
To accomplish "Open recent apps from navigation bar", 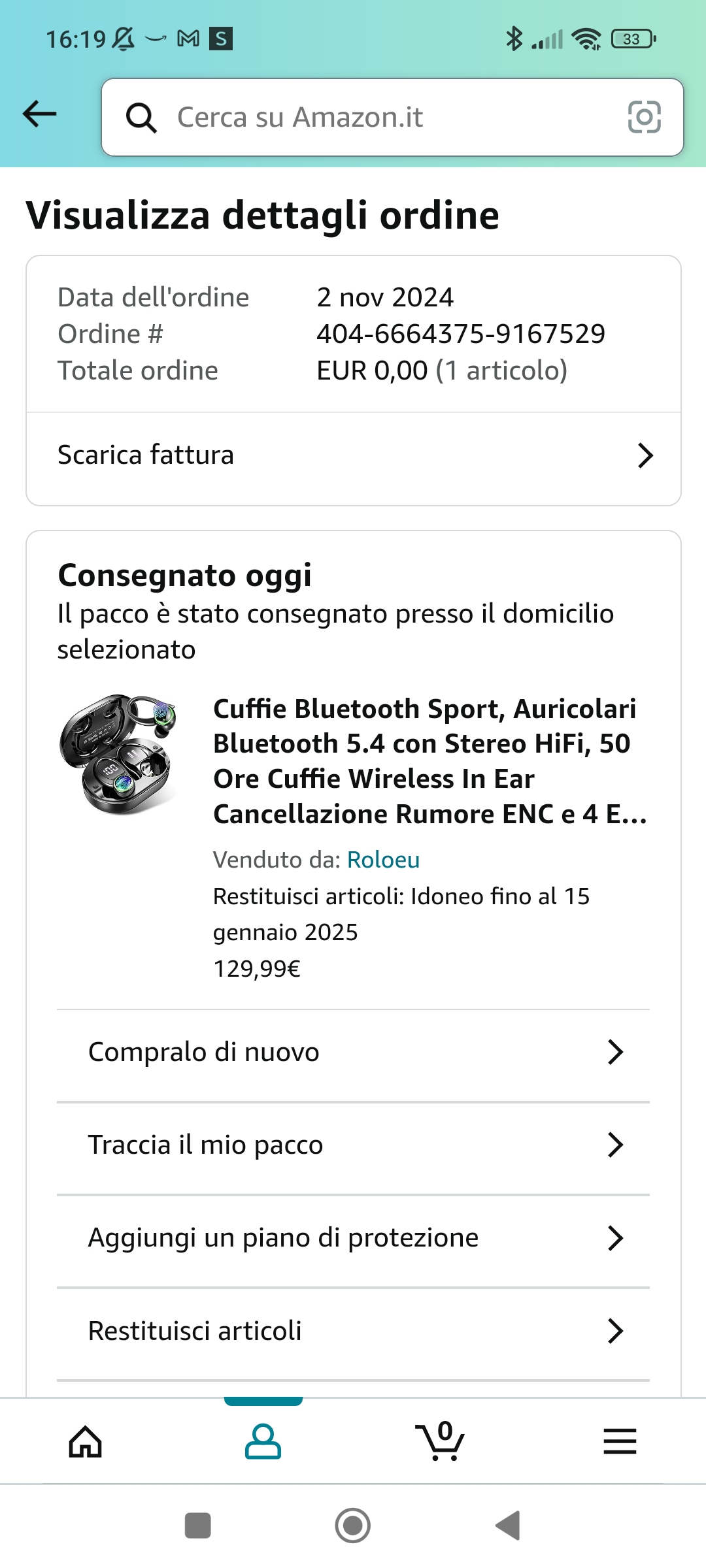I will [x=198, y=1526].
